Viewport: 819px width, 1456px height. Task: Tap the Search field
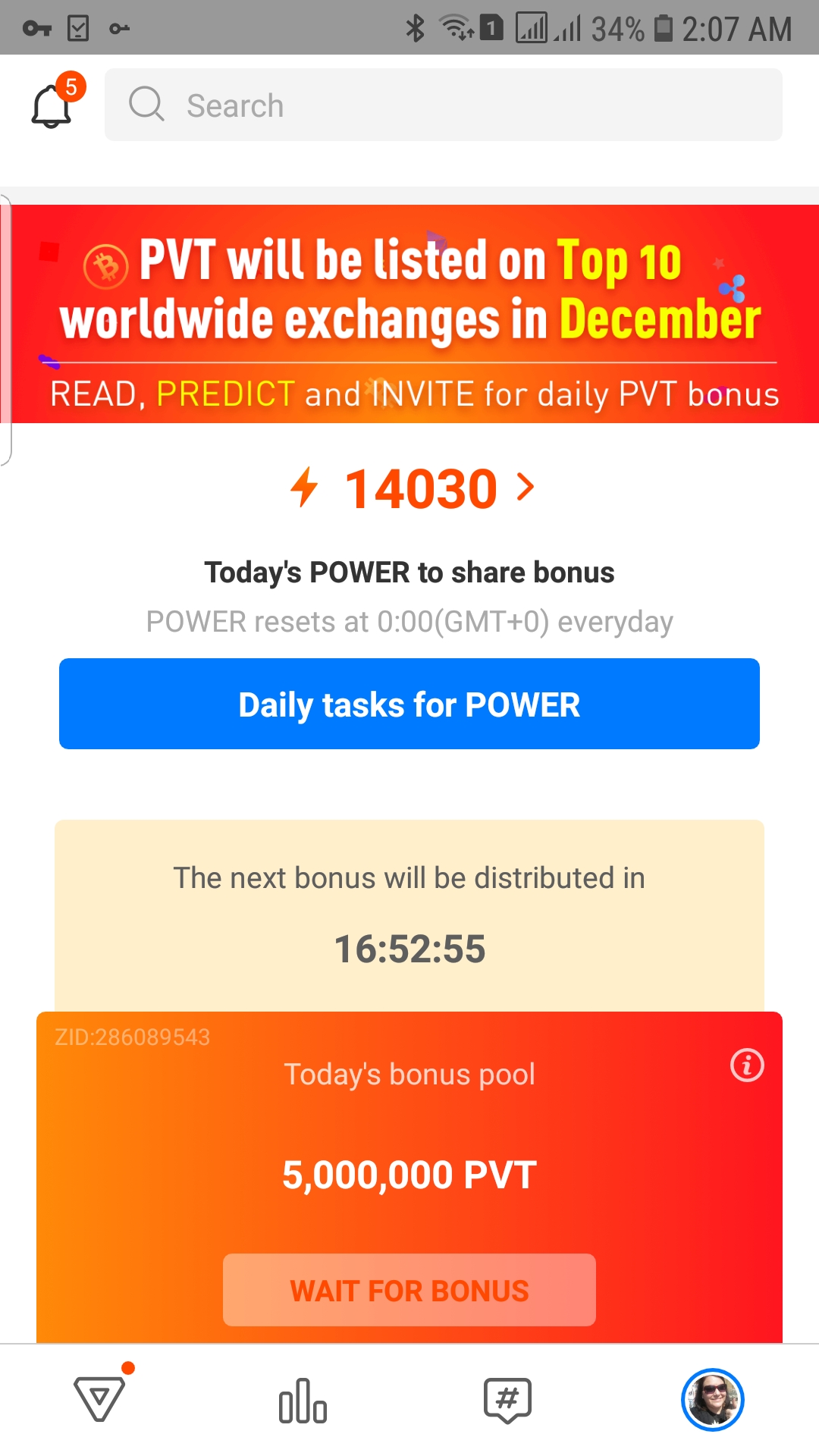pyautogui.click(x=443, y=105)
